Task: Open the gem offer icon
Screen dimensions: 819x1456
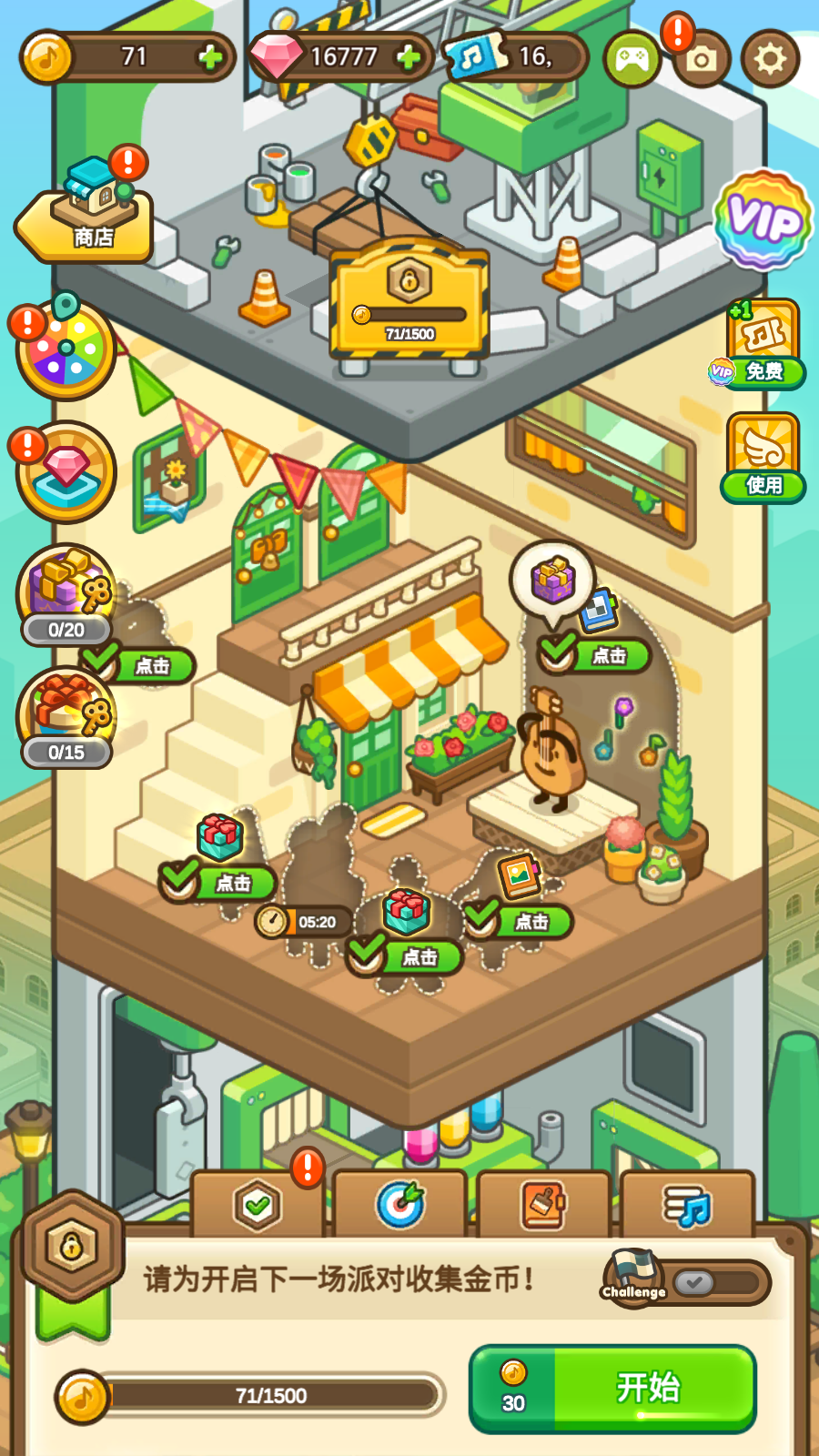Action: [66, 473]
